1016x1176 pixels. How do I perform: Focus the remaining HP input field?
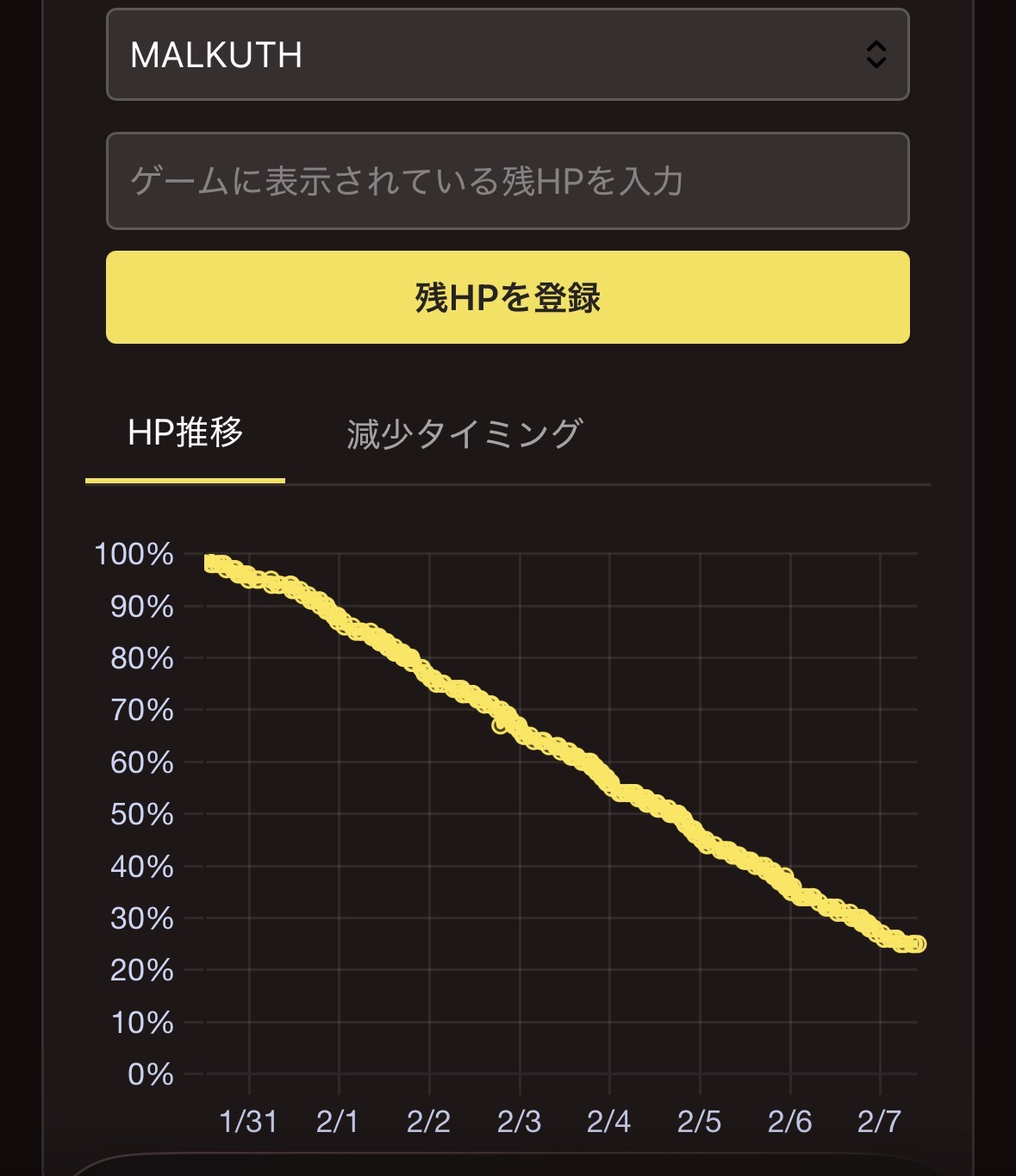click(508, 181)
